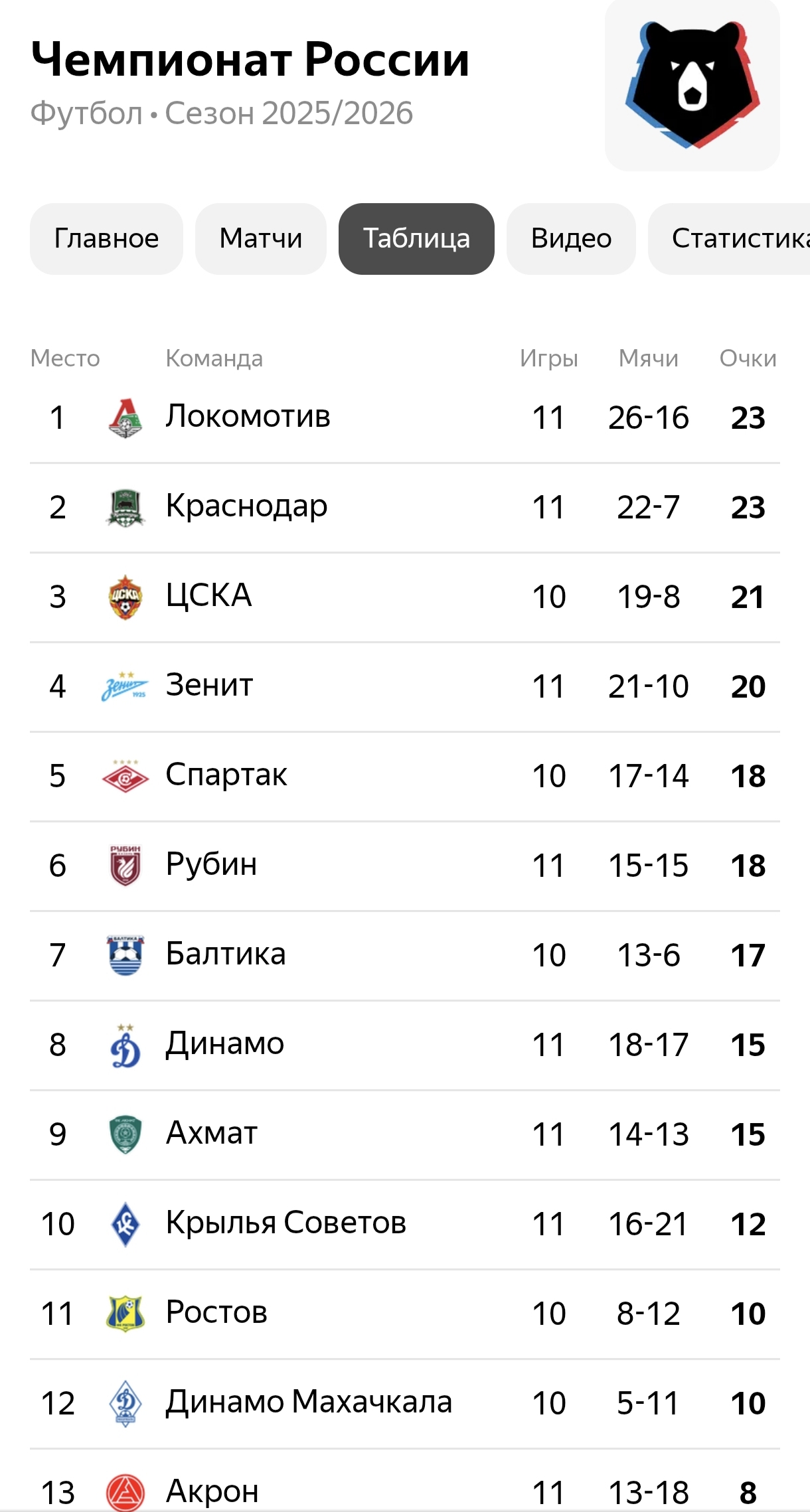The height and width of the screenshot is (1512, 810).
Task: Tap the Динамо Махачкала row
Action: tap(405, 1404)
